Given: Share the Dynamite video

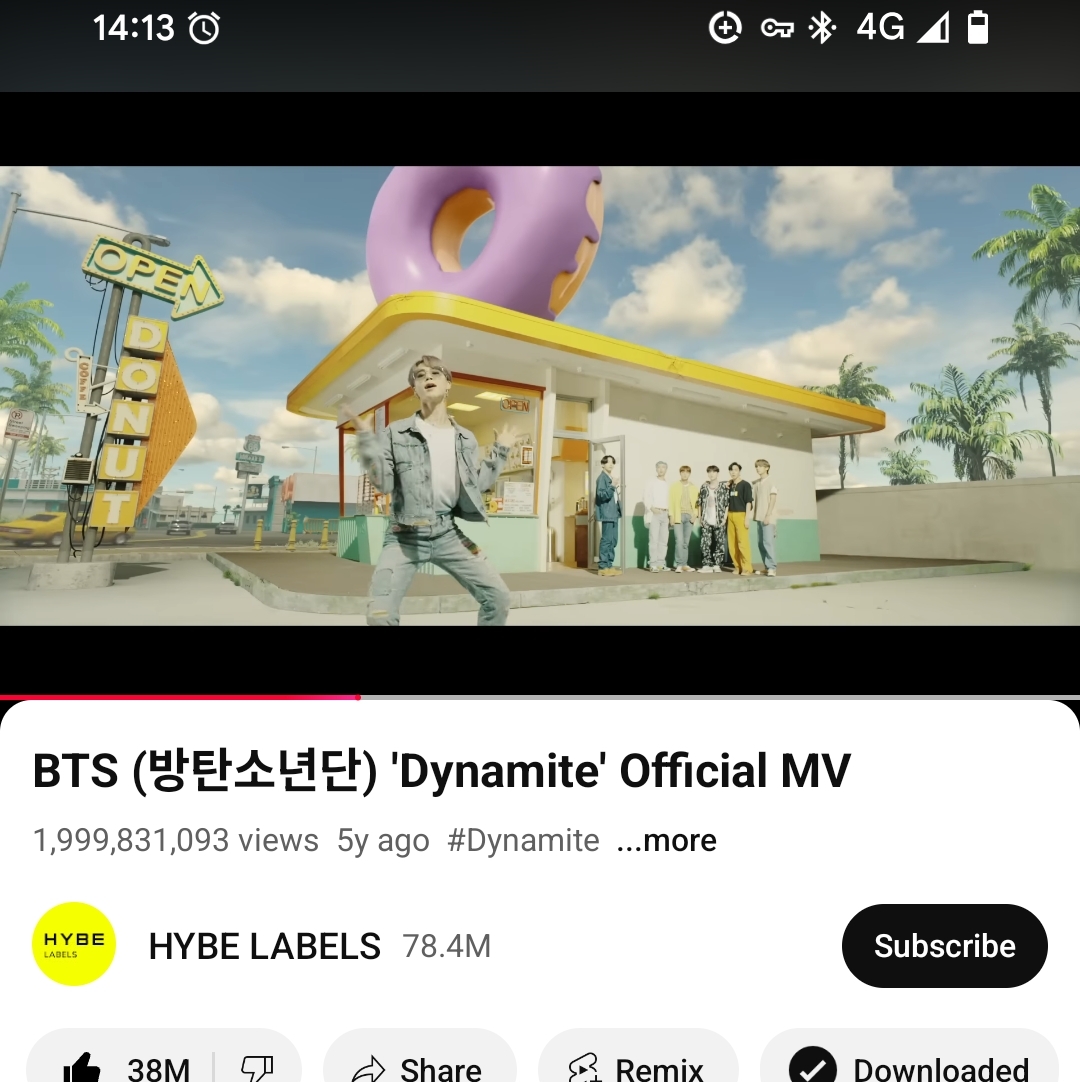Looking at the screenshot, I should [420, 1066].
